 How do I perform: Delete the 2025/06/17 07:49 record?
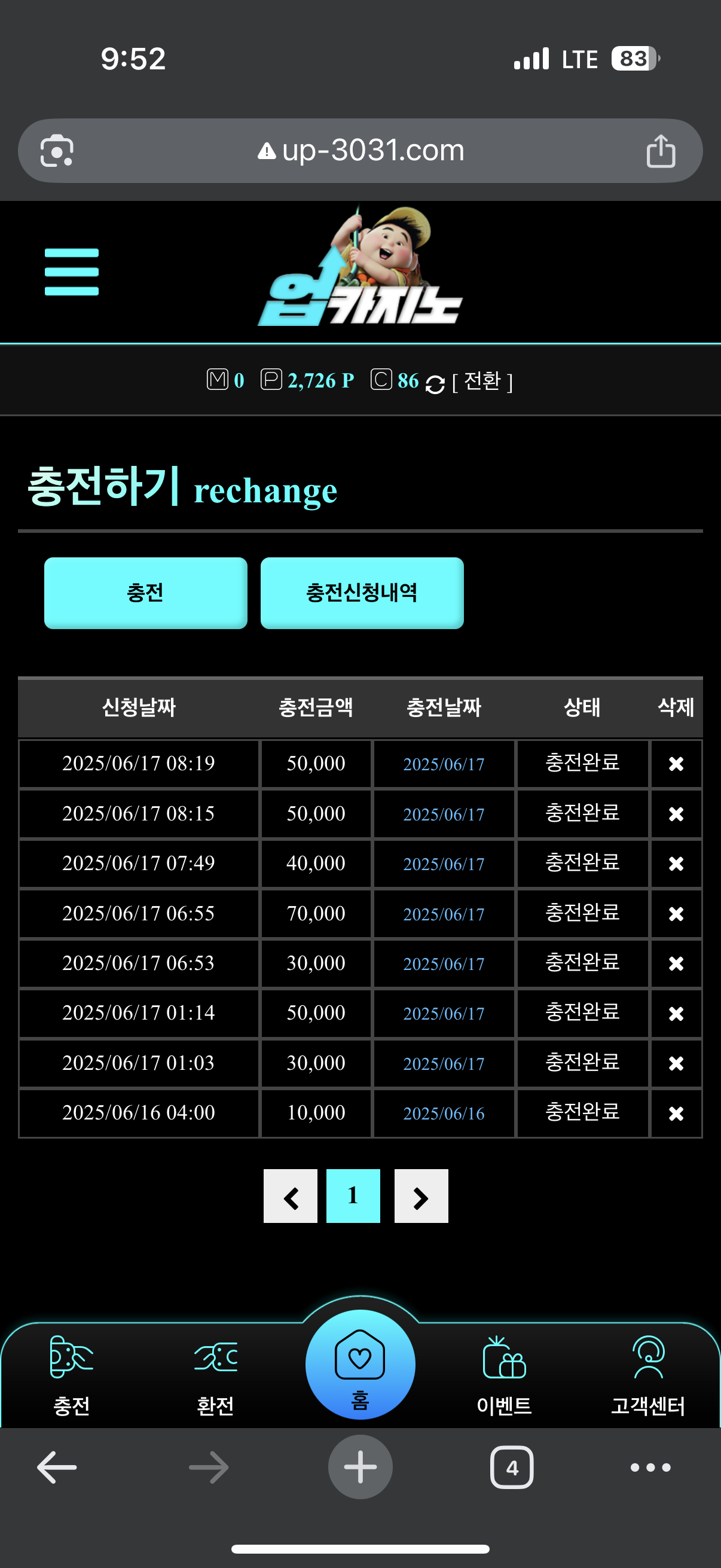[676, 863]
